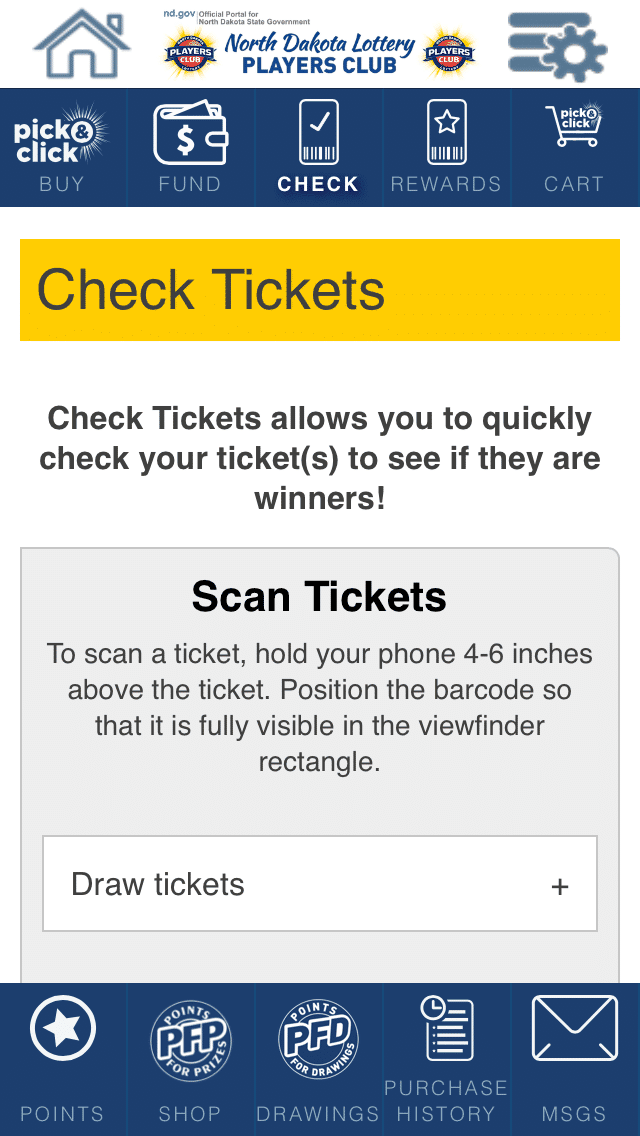This screenshot has width=640, height=1136.
Task: Open the Rewards tab
Action: (x=446, y=148)
